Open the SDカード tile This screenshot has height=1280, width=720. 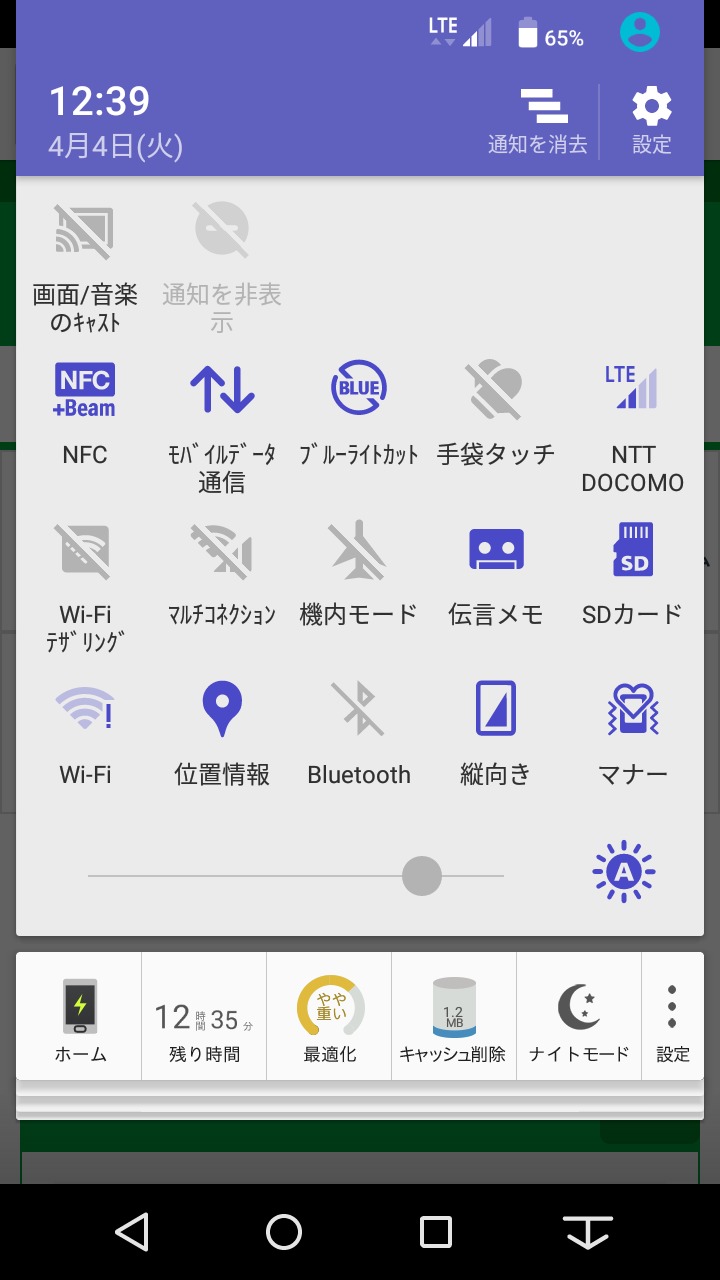click(x=632, y=573)
